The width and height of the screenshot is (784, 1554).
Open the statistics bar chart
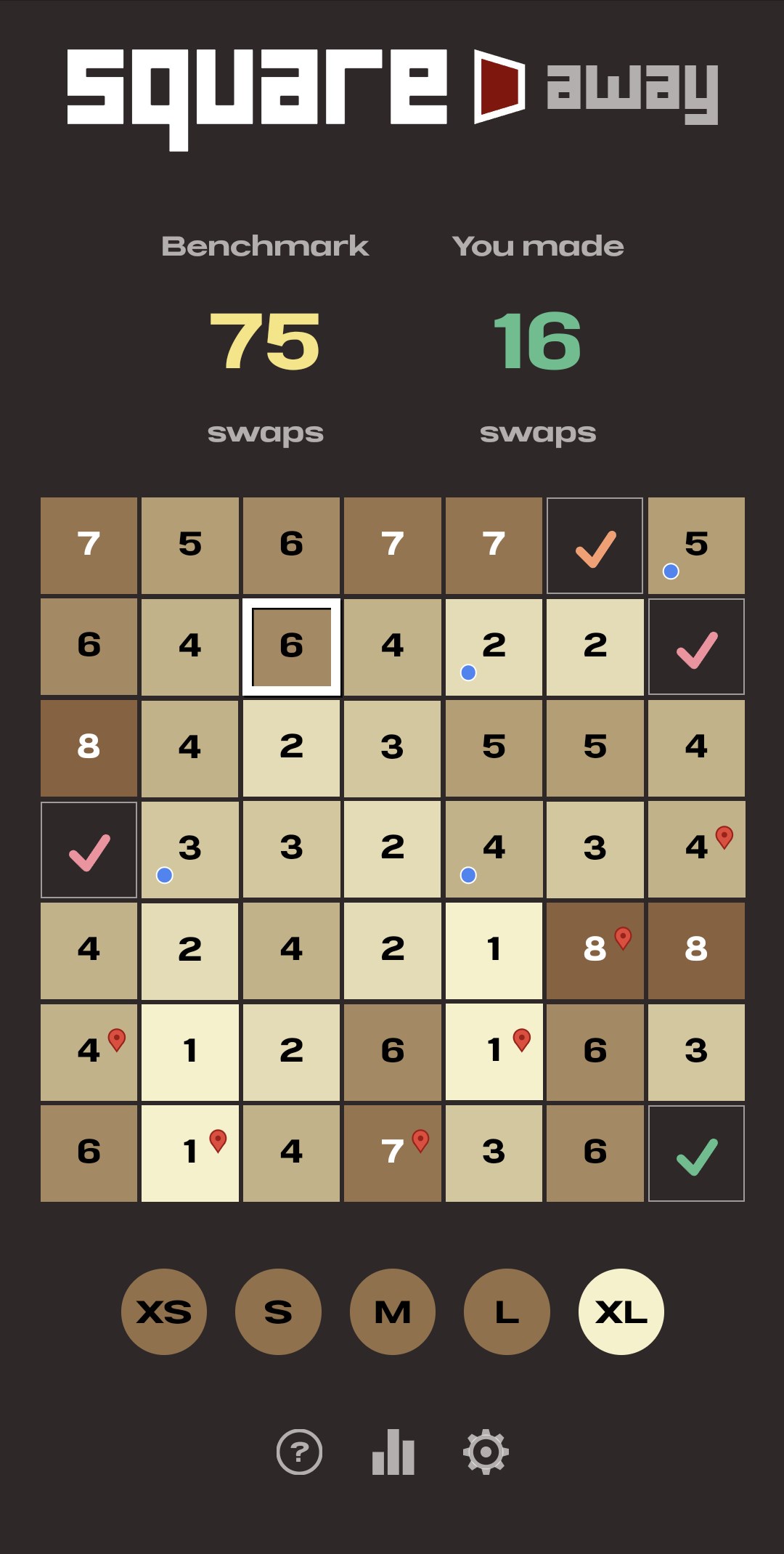point(393,1452)
